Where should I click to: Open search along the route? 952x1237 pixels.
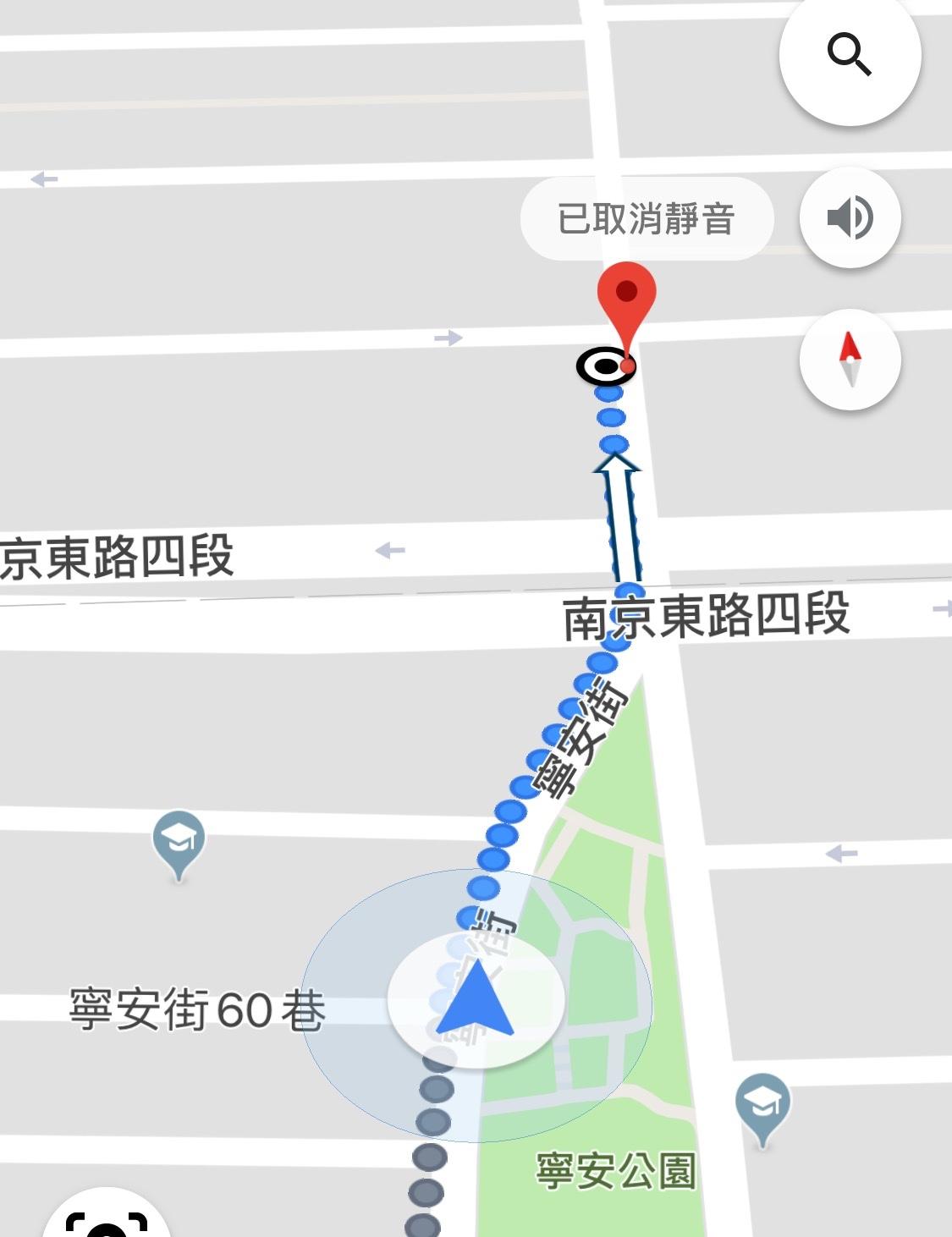(850, 55)
